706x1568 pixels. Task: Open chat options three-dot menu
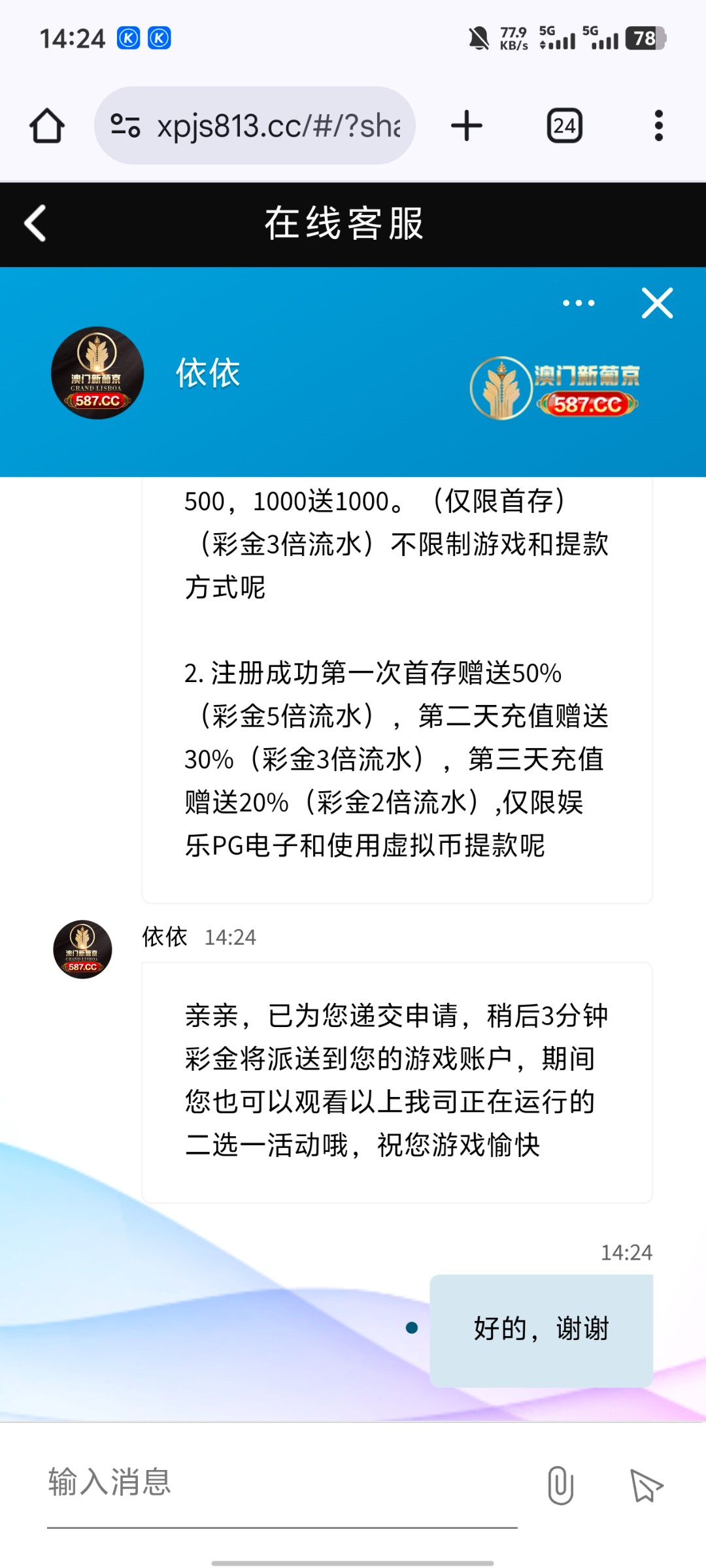click(579, 303)
